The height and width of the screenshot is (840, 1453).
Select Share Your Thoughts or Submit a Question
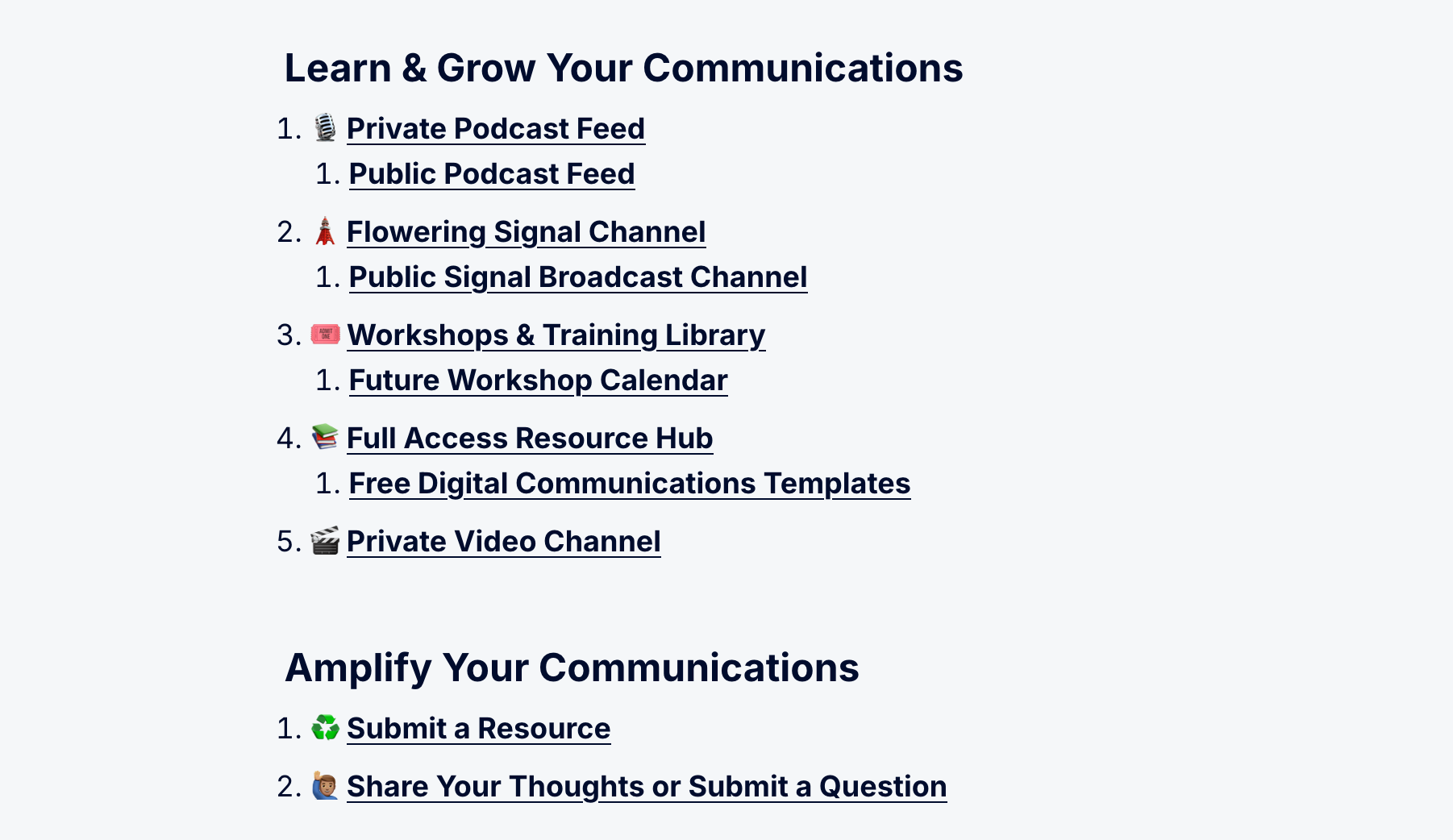tap(646, 787)
